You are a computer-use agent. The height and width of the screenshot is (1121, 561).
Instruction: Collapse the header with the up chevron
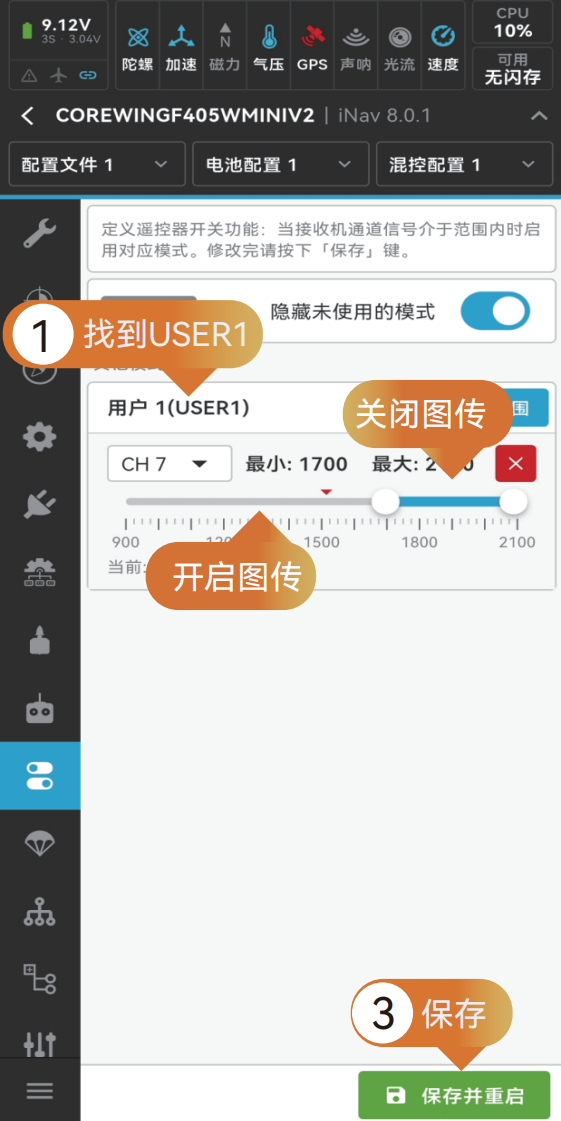(x=539, y=116)
